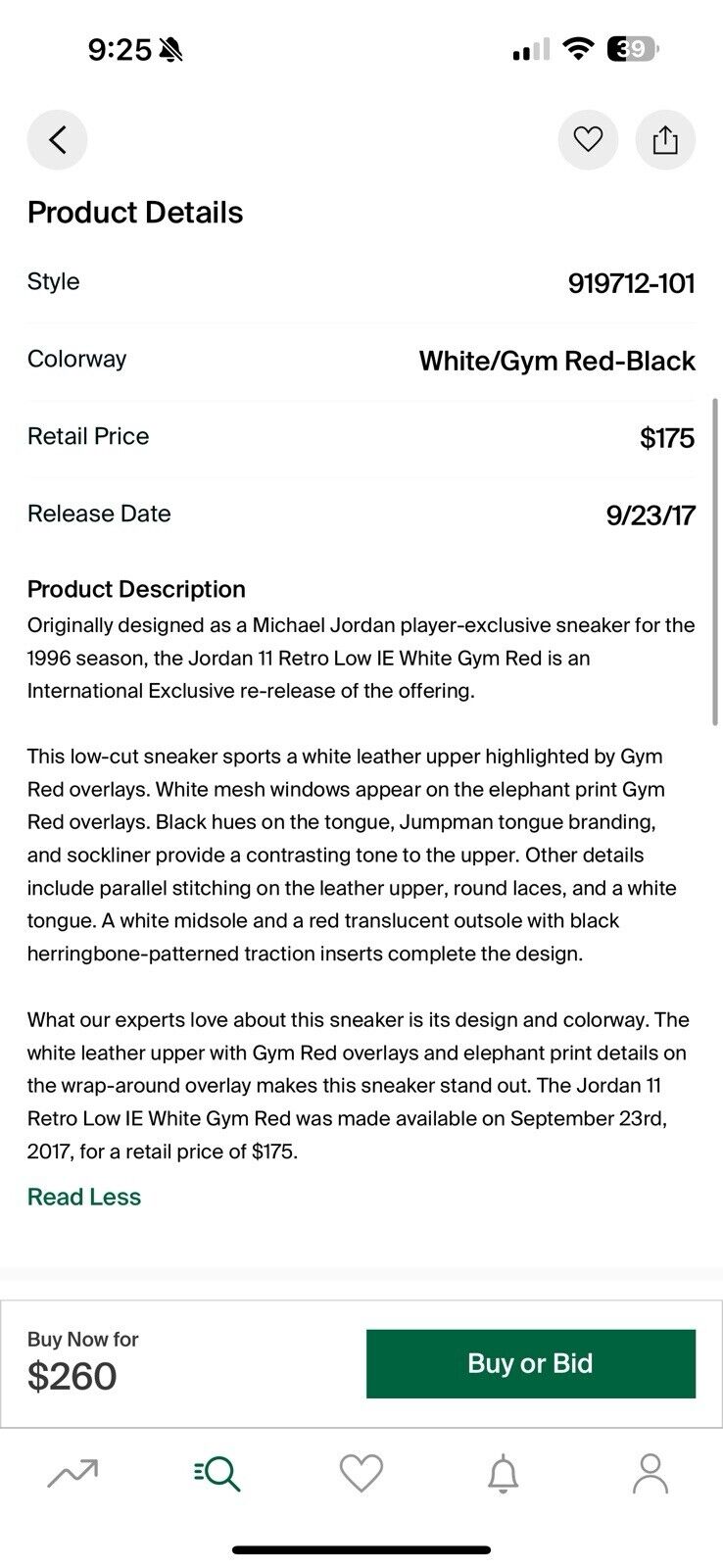Image resolution: width=723 pixels, height=1568 pixels.
Task: Favorite this sneaker with the top heart
Action: pyautogui.click(x=588, y=140)
